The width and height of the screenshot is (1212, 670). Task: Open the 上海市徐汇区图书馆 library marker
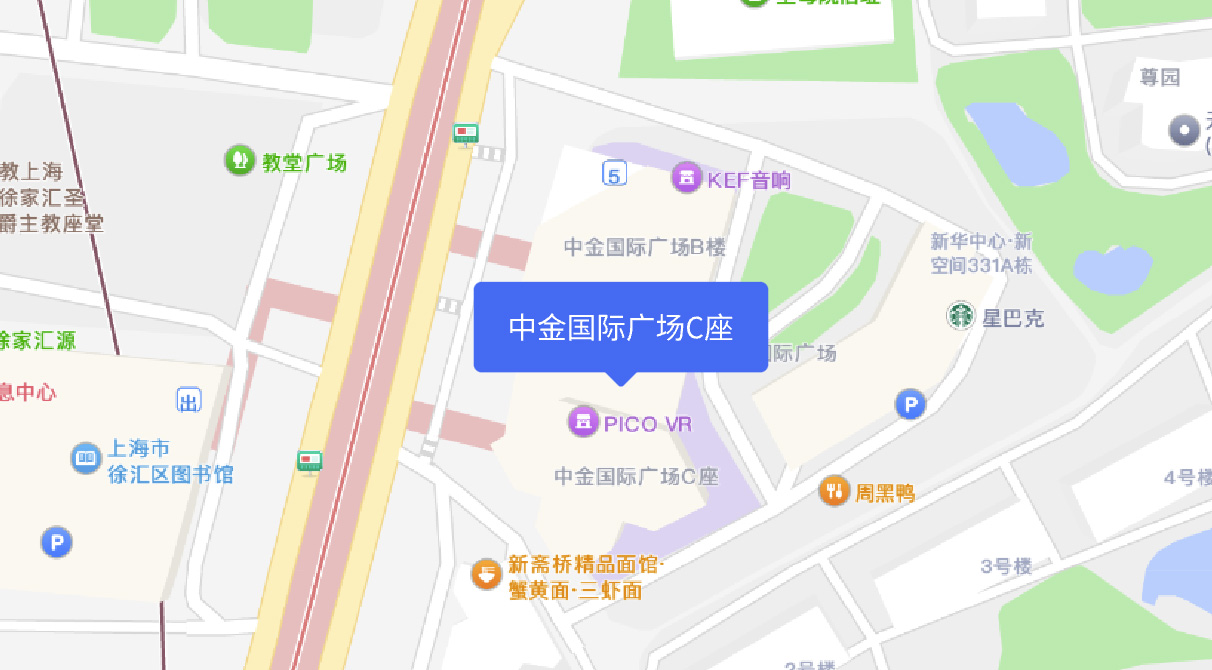[86, 458]
